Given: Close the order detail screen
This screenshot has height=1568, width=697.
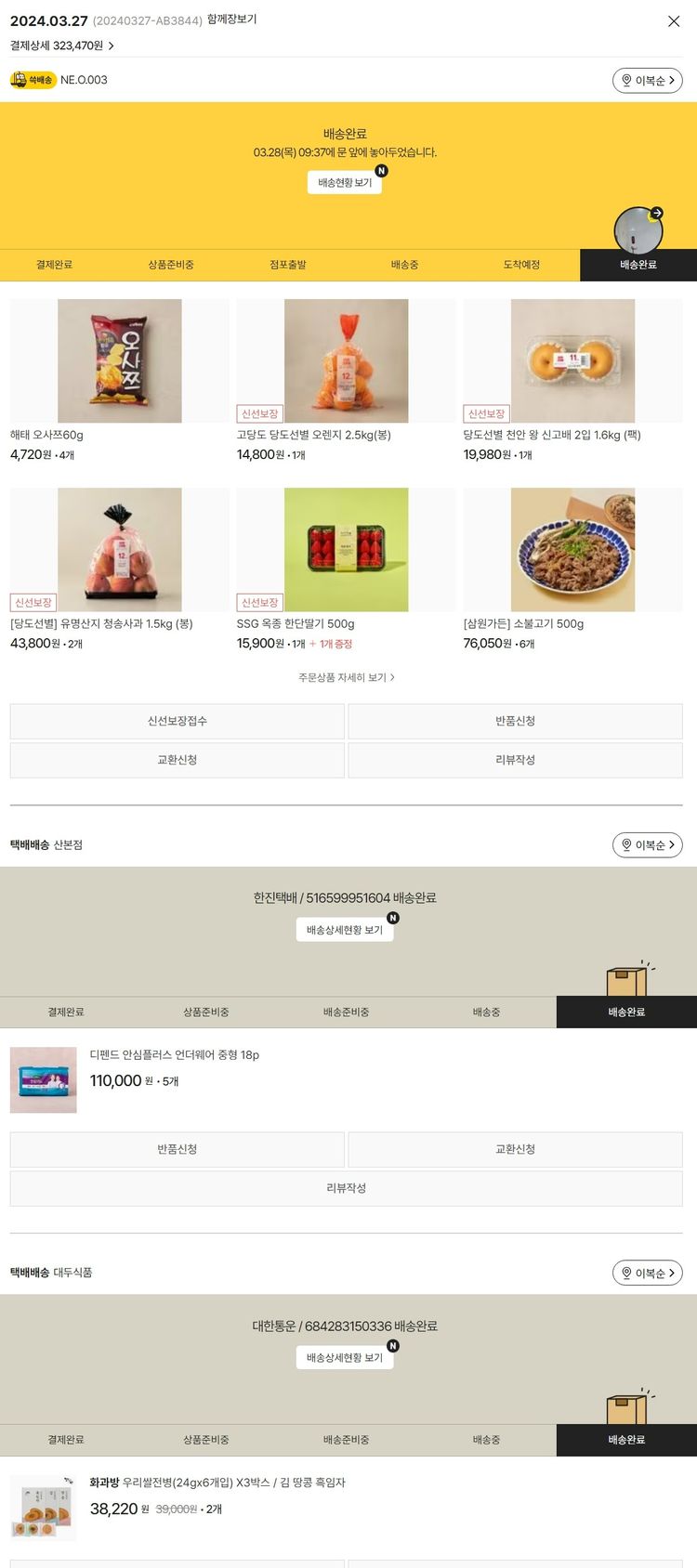Looking at the screenshot, I should point(674,21).
